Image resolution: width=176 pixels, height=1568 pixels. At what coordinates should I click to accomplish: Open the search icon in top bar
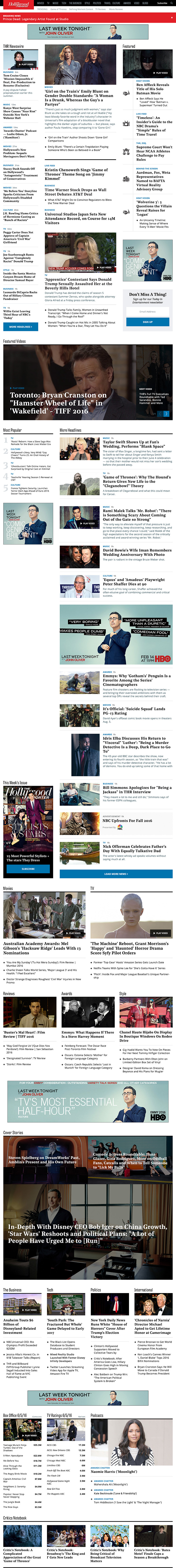[x=172, y=3]
